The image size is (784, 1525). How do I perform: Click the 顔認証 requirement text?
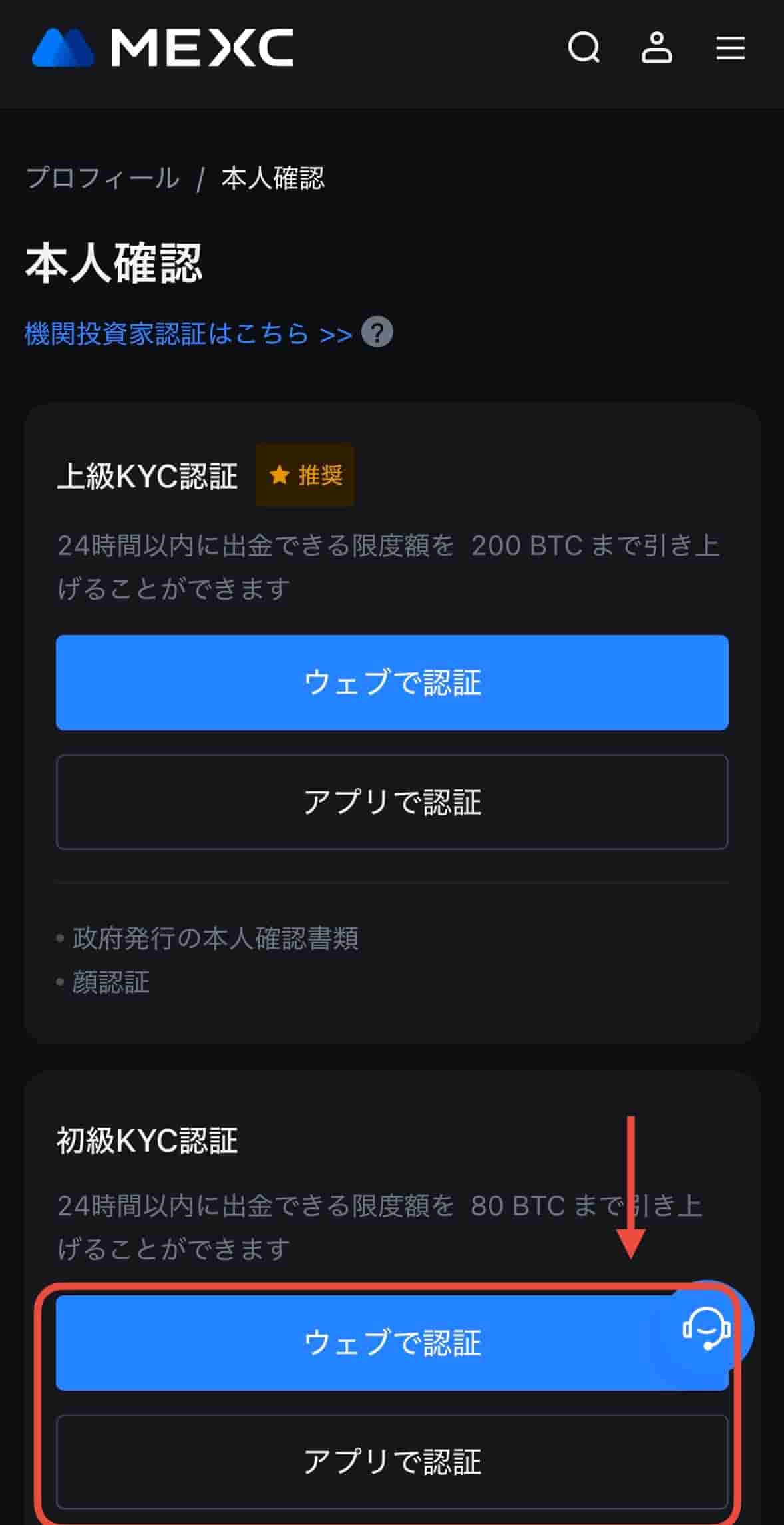click(110, 980)
